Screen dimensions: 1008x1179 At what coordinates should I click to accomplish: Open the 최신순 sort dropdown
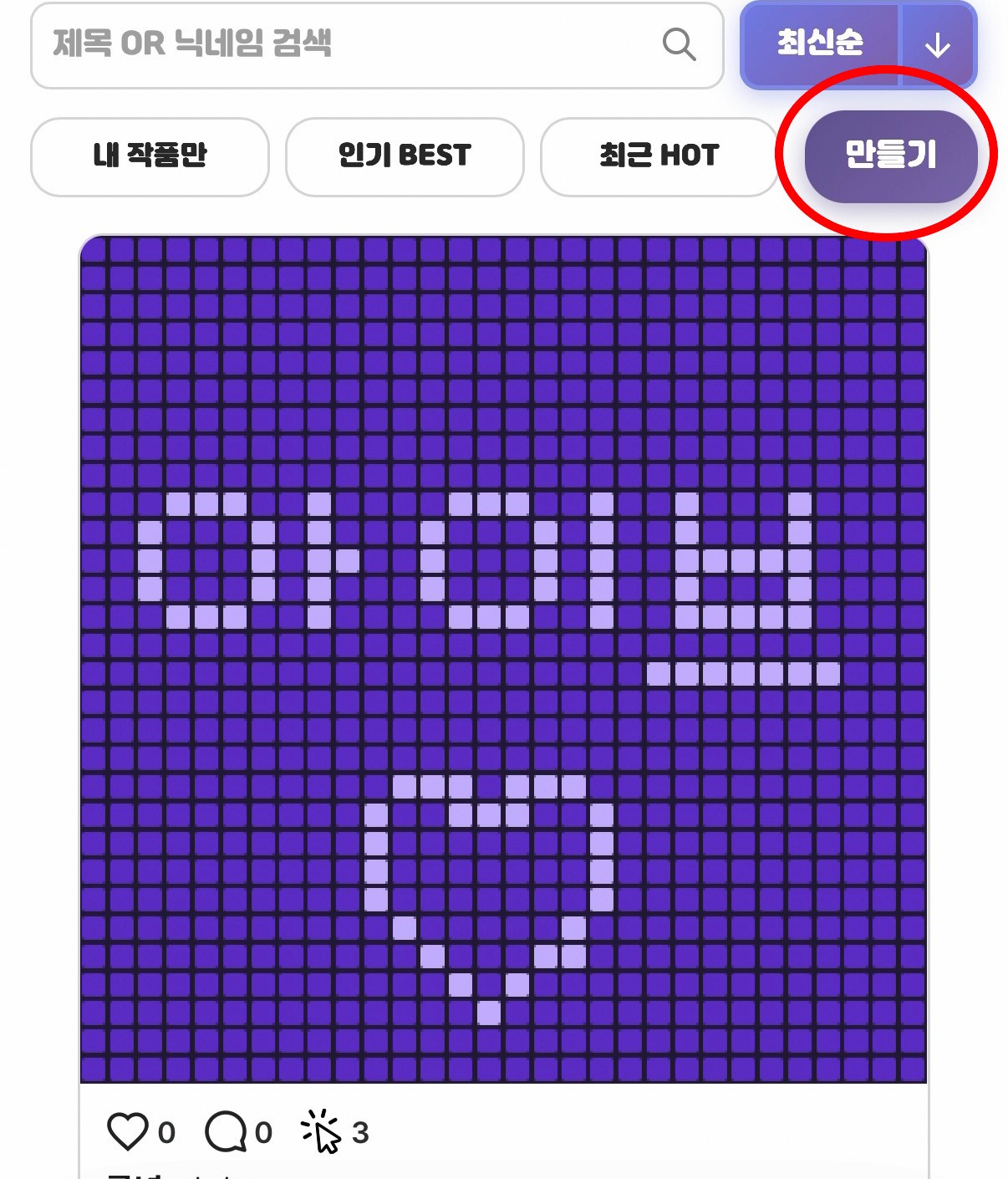click(937, 45)
